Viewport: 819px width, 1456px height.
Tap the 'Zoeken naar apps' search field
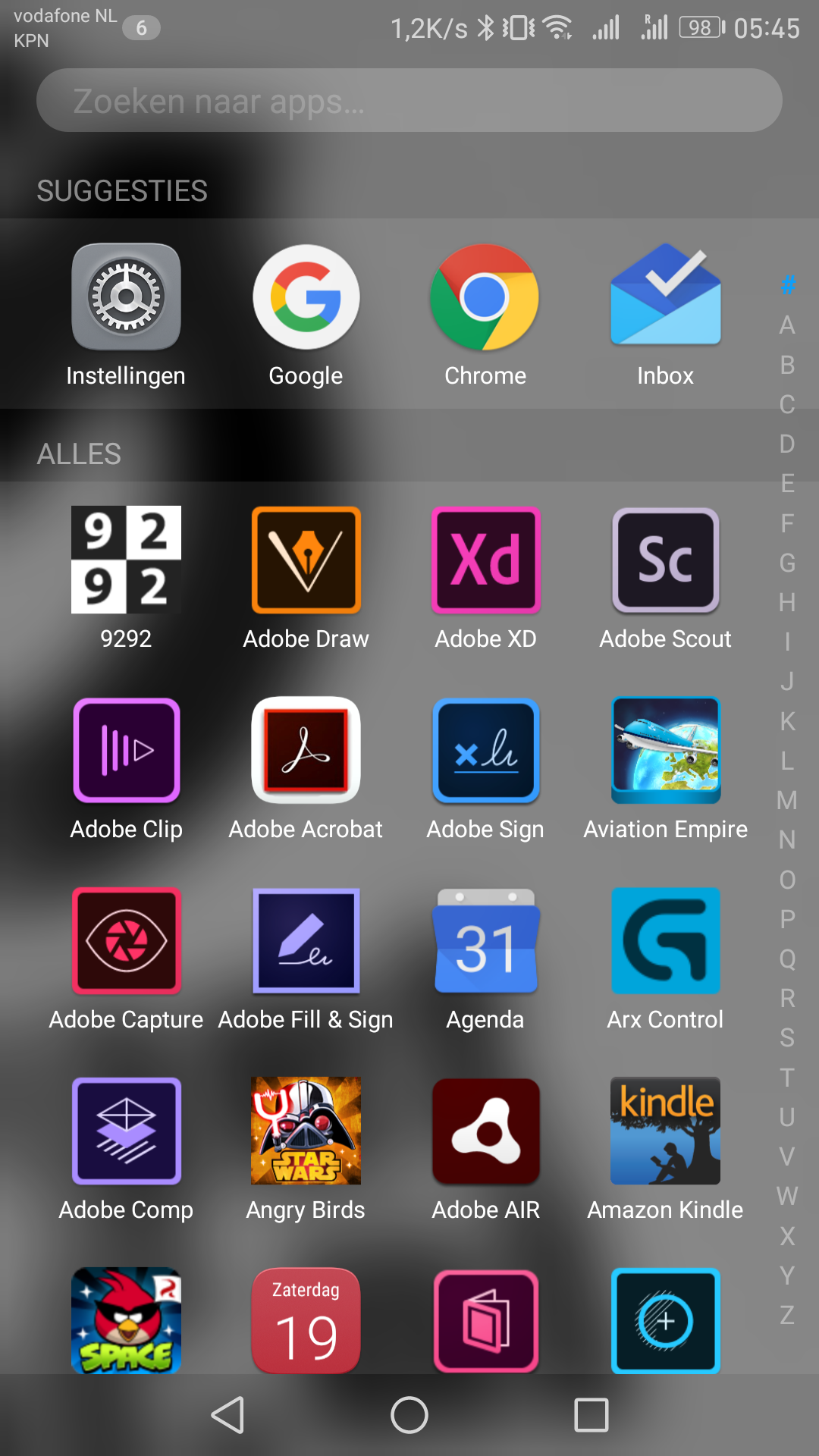409,100
